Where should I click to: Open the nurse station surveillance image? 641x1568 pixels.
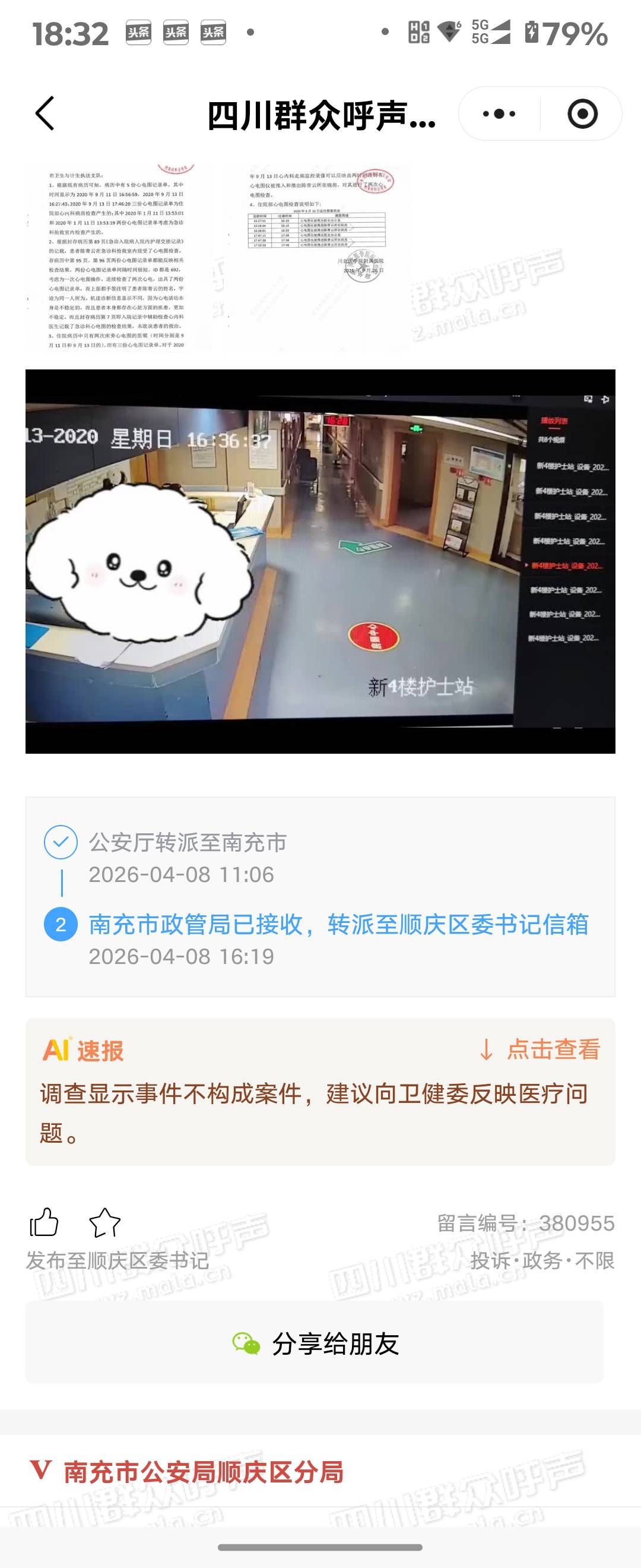[320, 561]
